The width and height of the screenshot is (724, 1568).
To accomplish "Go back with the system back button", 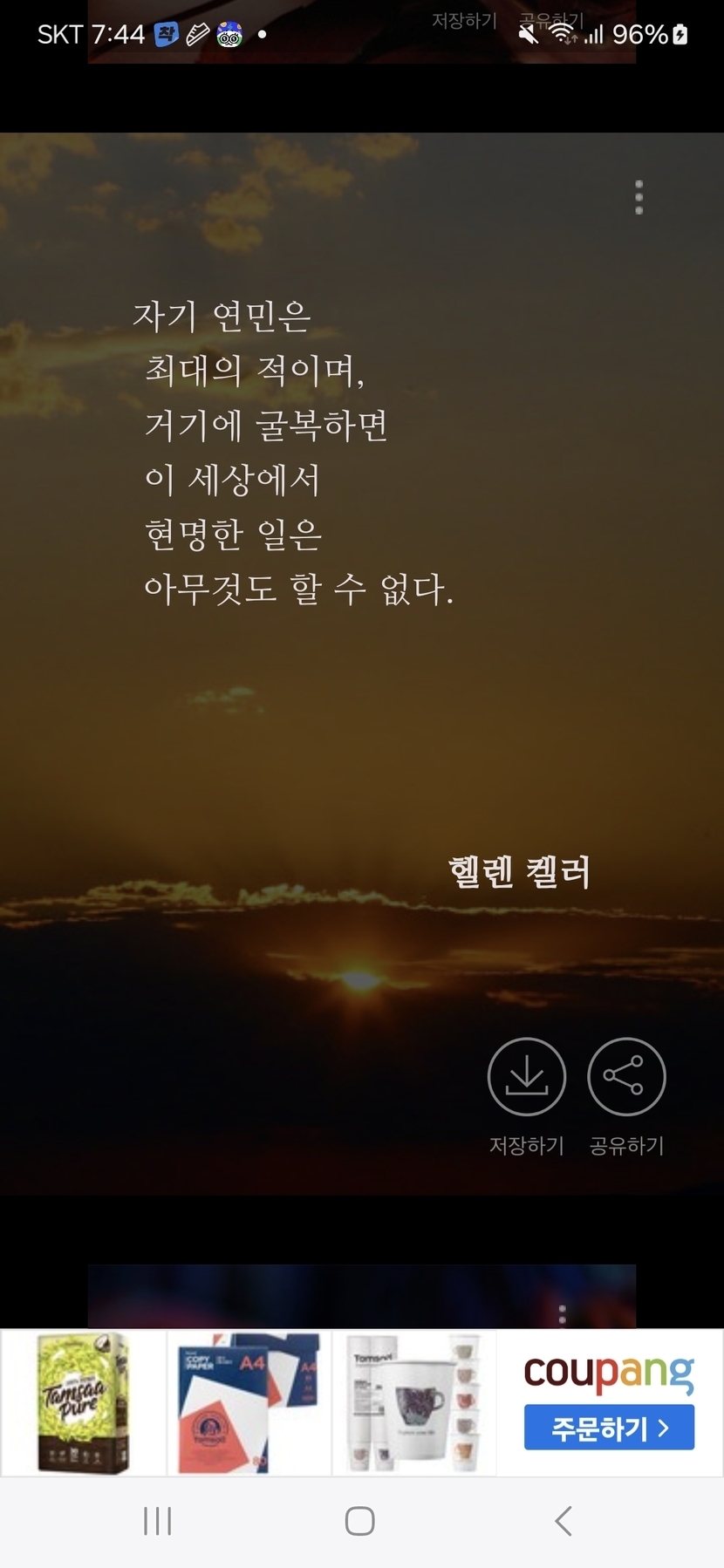I will point(563,1521).
